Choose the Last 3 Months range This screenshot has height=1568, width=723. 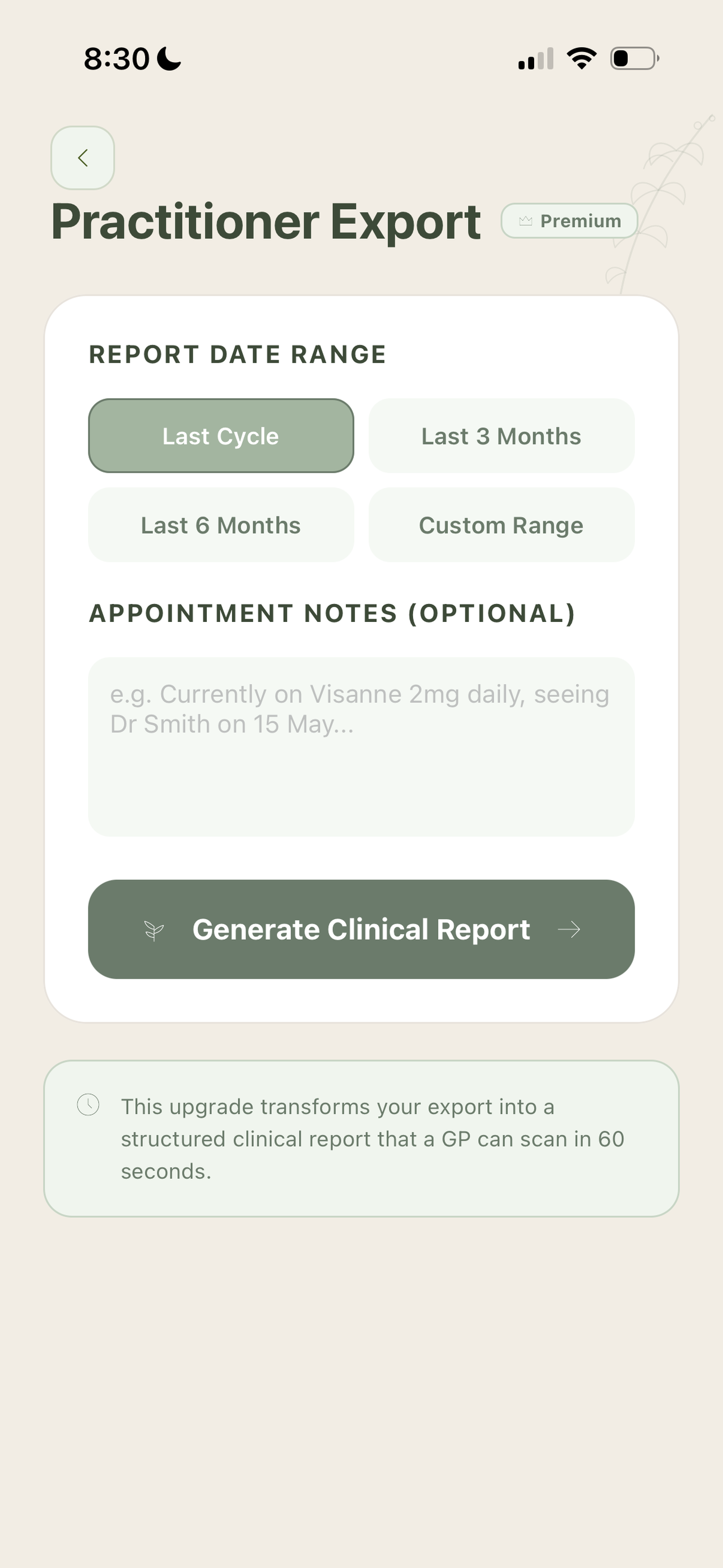click(x=502, y=436)
